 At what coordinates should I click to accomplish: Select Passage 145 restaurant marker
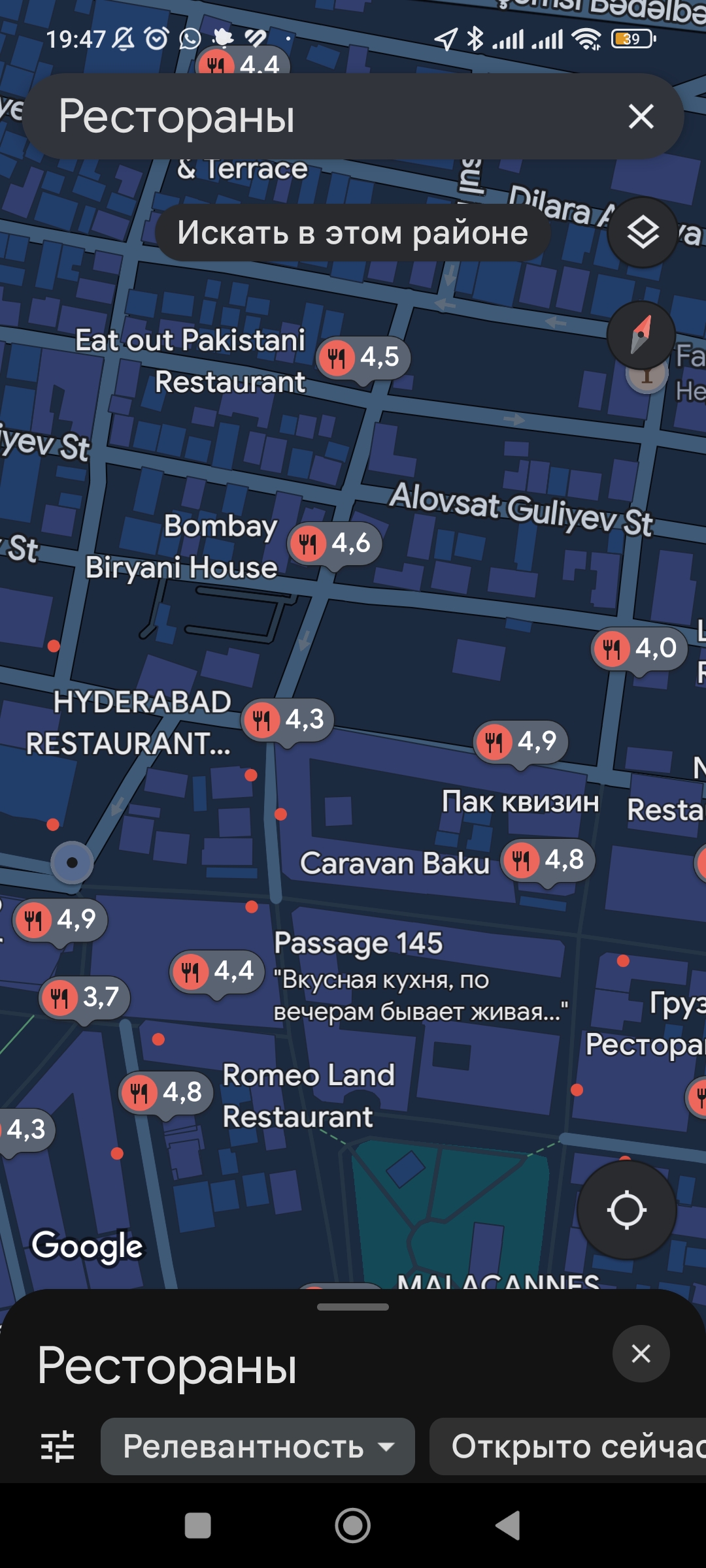[x=217, y=972]
